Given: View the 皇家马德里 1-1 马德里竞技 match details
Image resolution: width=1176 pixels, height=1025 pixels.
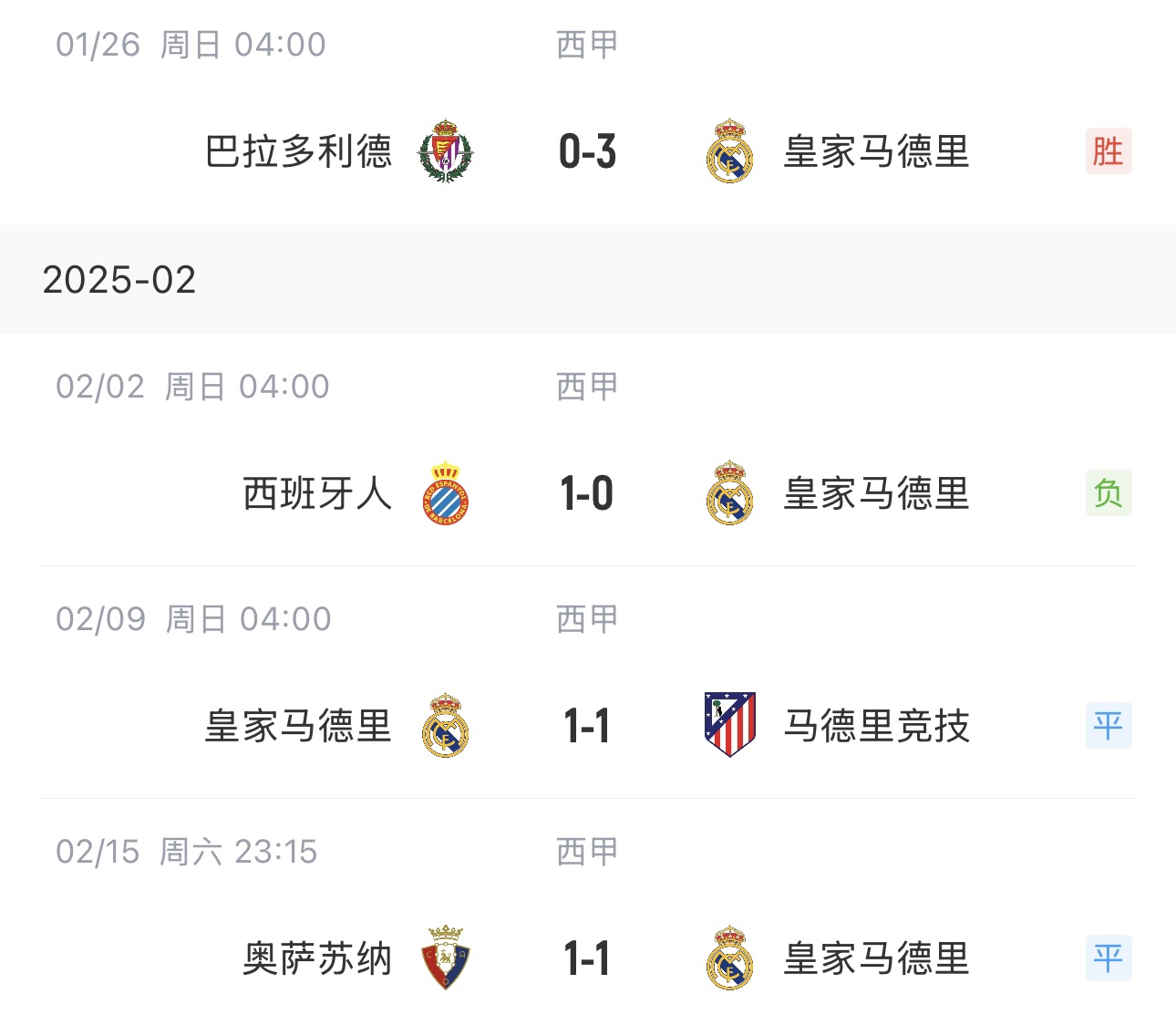Looking at the screenshot, I should point(587,726).
